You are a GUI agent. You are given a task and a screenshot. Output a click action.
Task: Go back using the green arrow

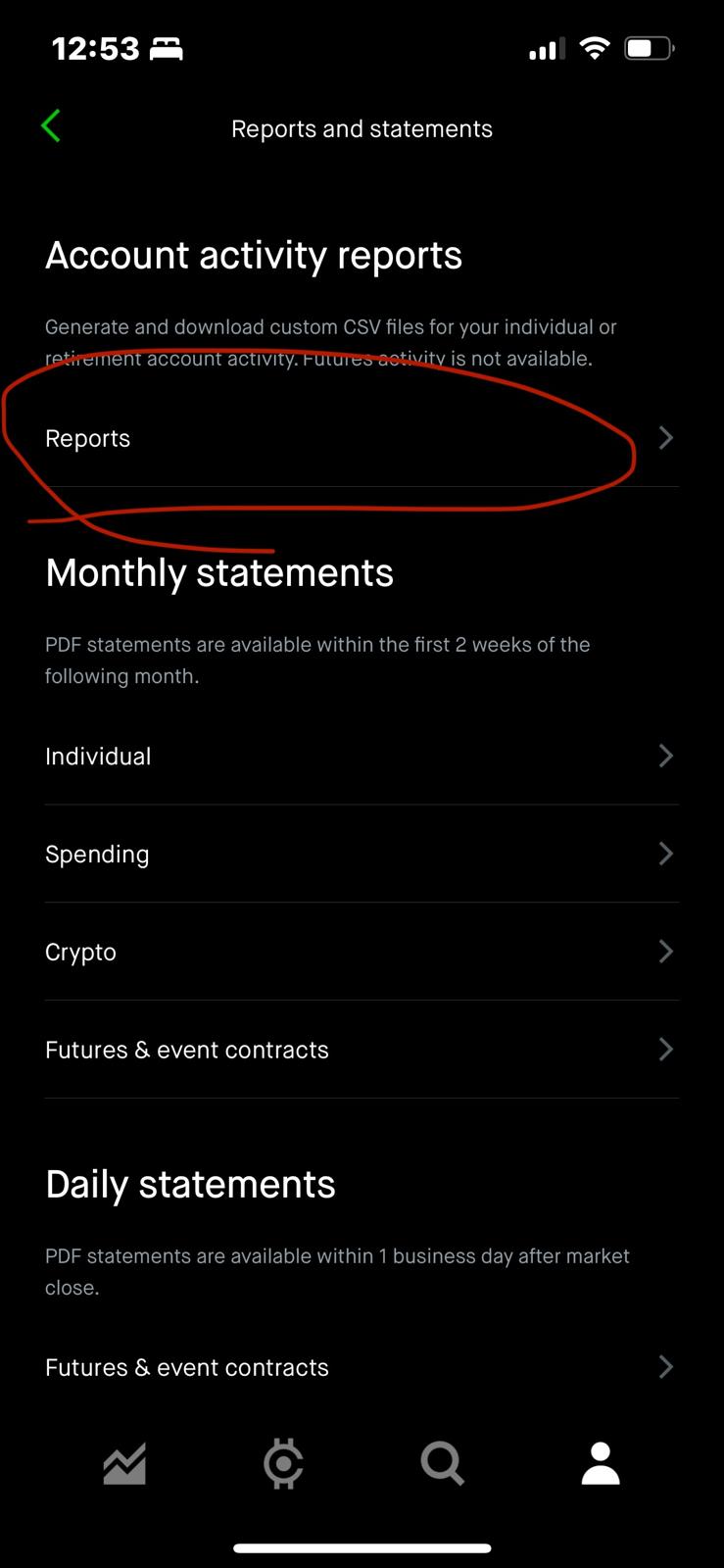51,126
